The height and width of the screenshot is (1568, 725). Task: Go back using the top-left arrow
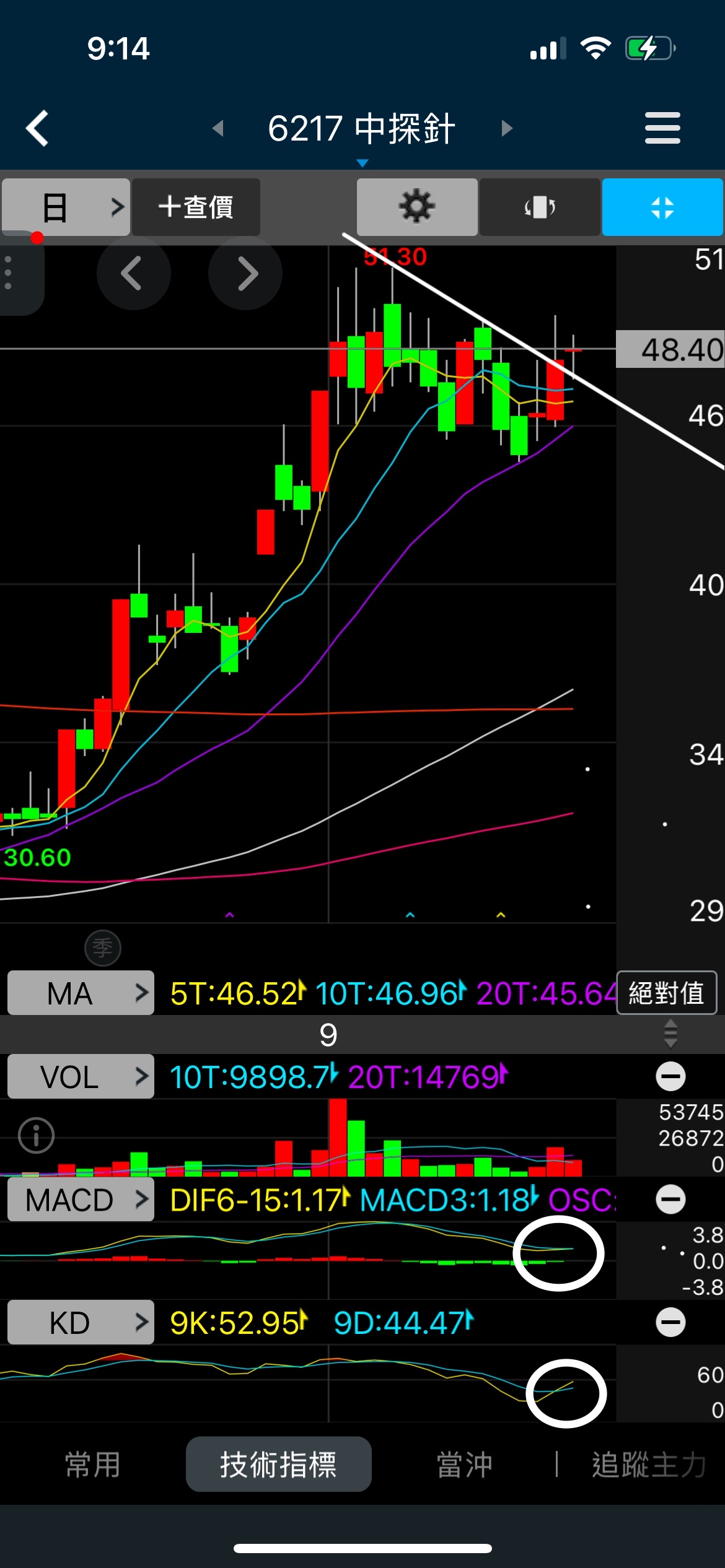click(37, 128)
